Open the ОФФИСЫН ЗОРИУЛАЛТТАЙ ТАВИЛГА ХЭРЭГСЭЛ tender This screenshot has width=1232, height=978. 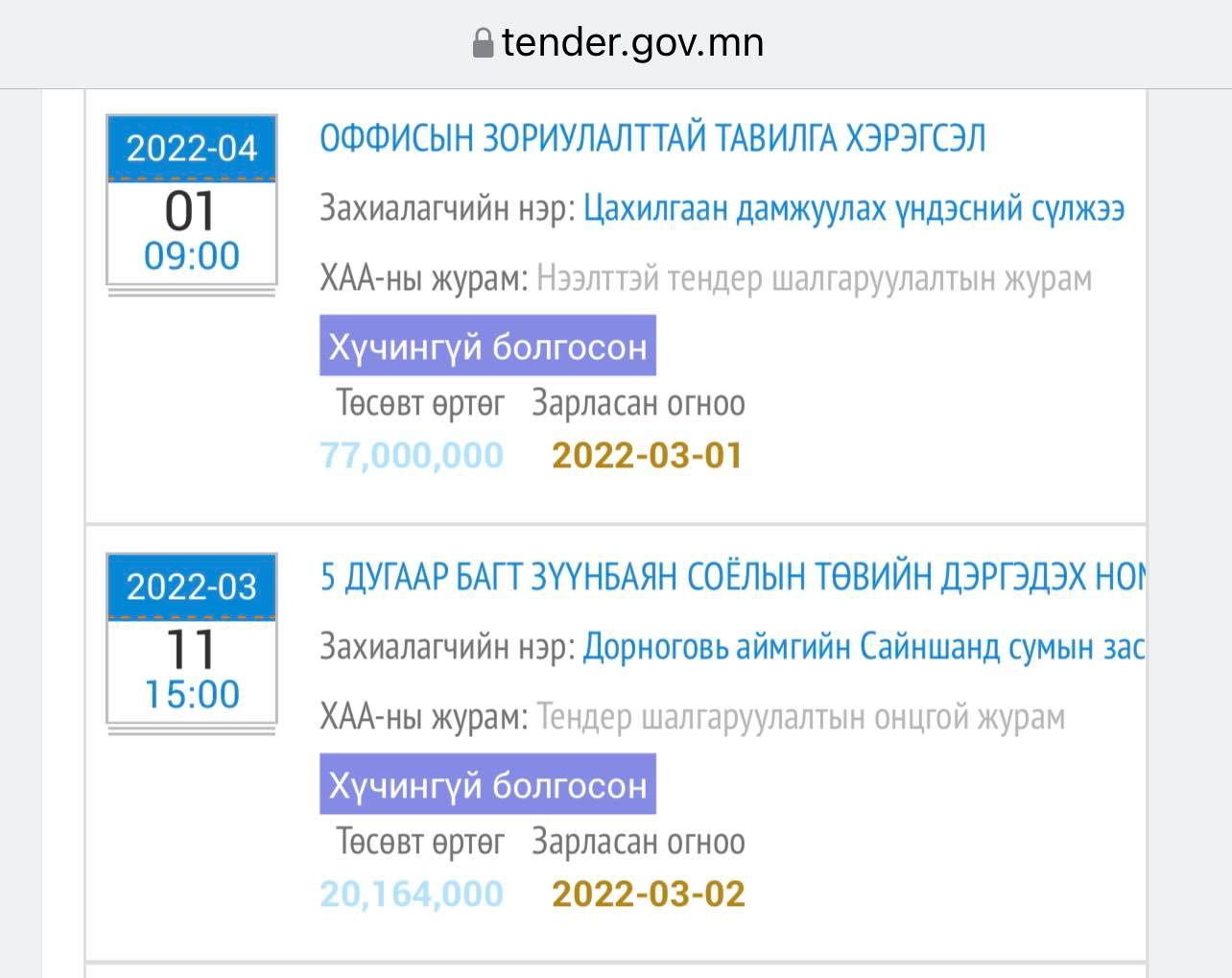pyautogui.click(x=652, y=139)
